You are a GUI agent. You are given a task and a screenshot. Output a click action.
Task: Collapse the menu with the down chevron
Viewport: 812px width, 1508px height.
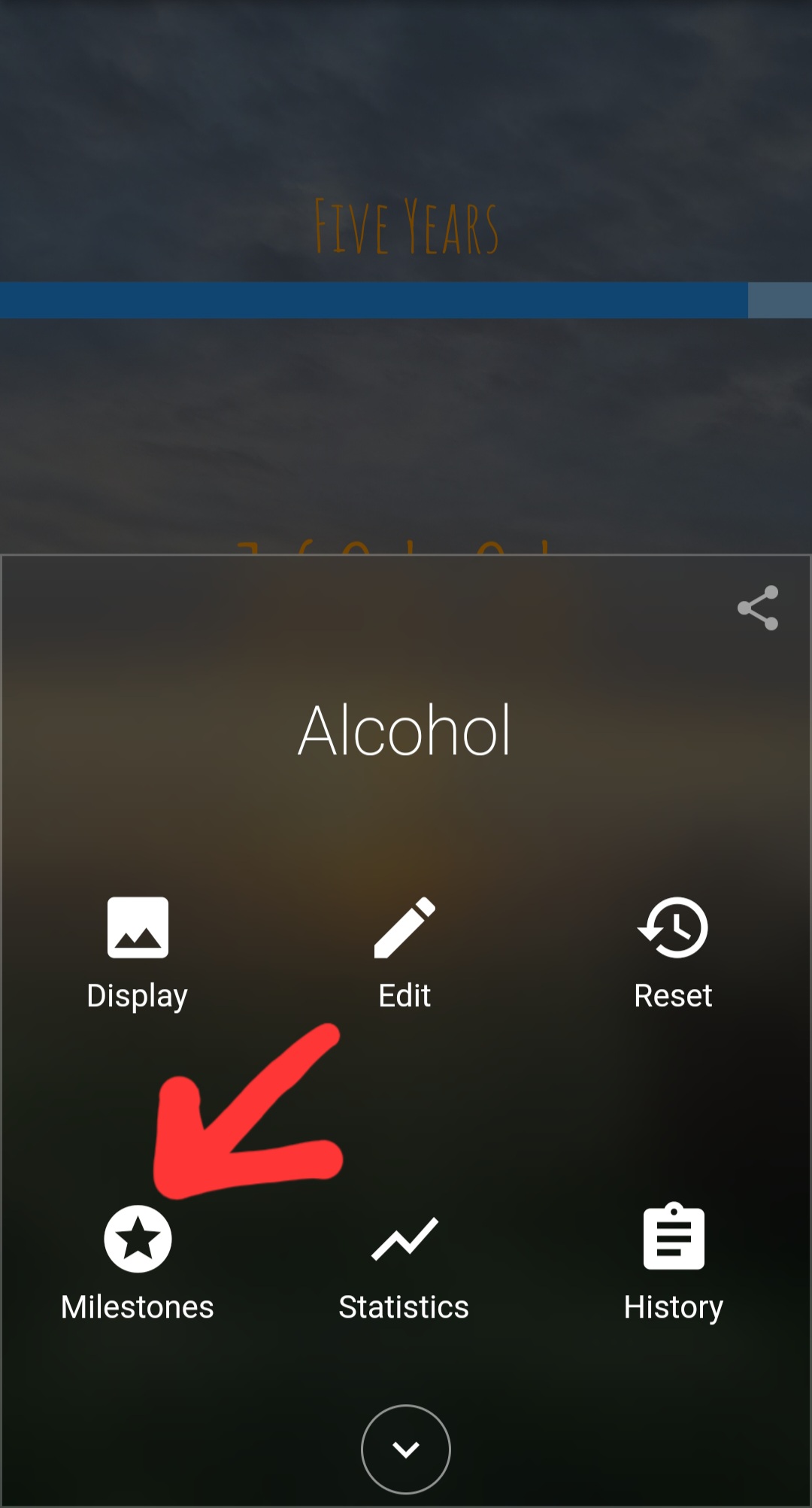[406, 1449]
